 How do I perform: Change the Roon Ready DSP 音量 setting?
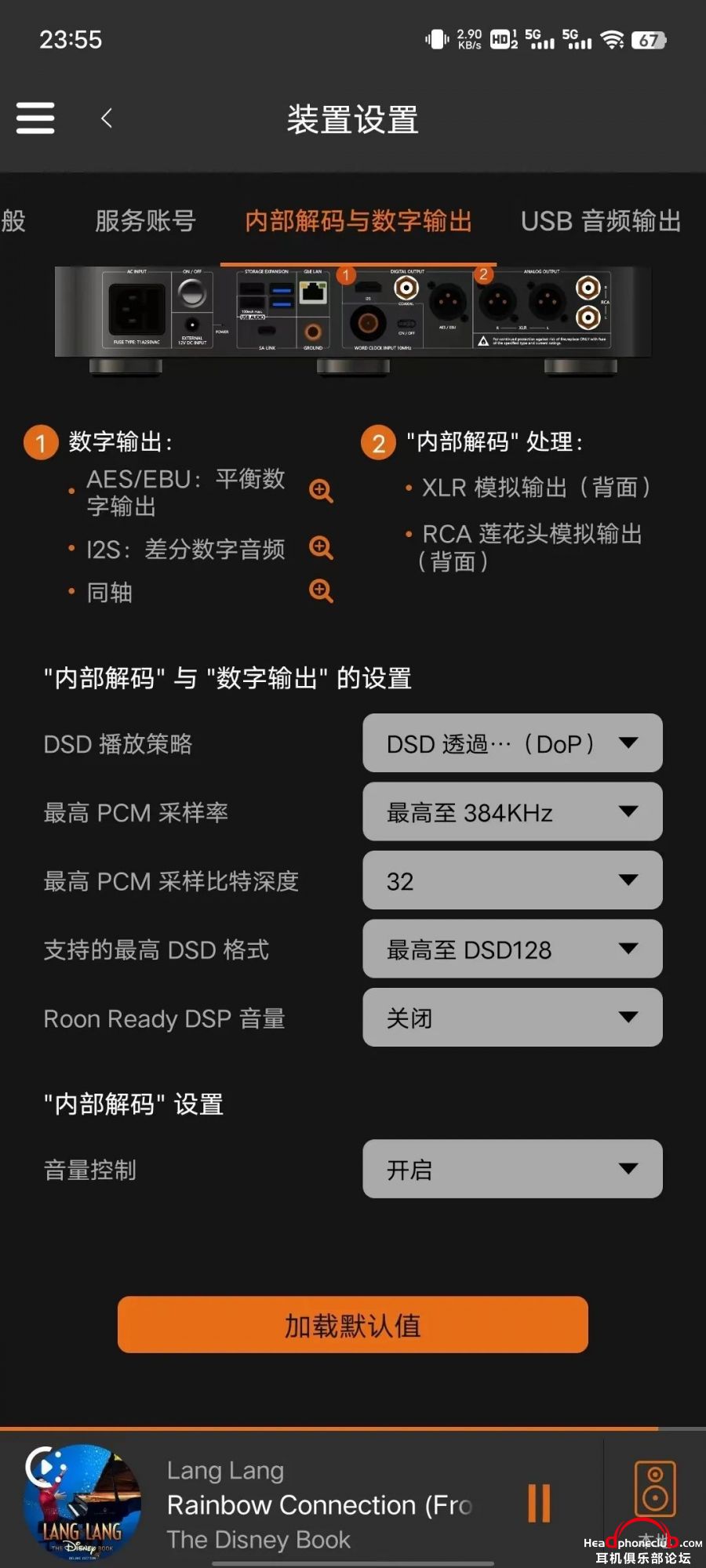click(512, 1018)
